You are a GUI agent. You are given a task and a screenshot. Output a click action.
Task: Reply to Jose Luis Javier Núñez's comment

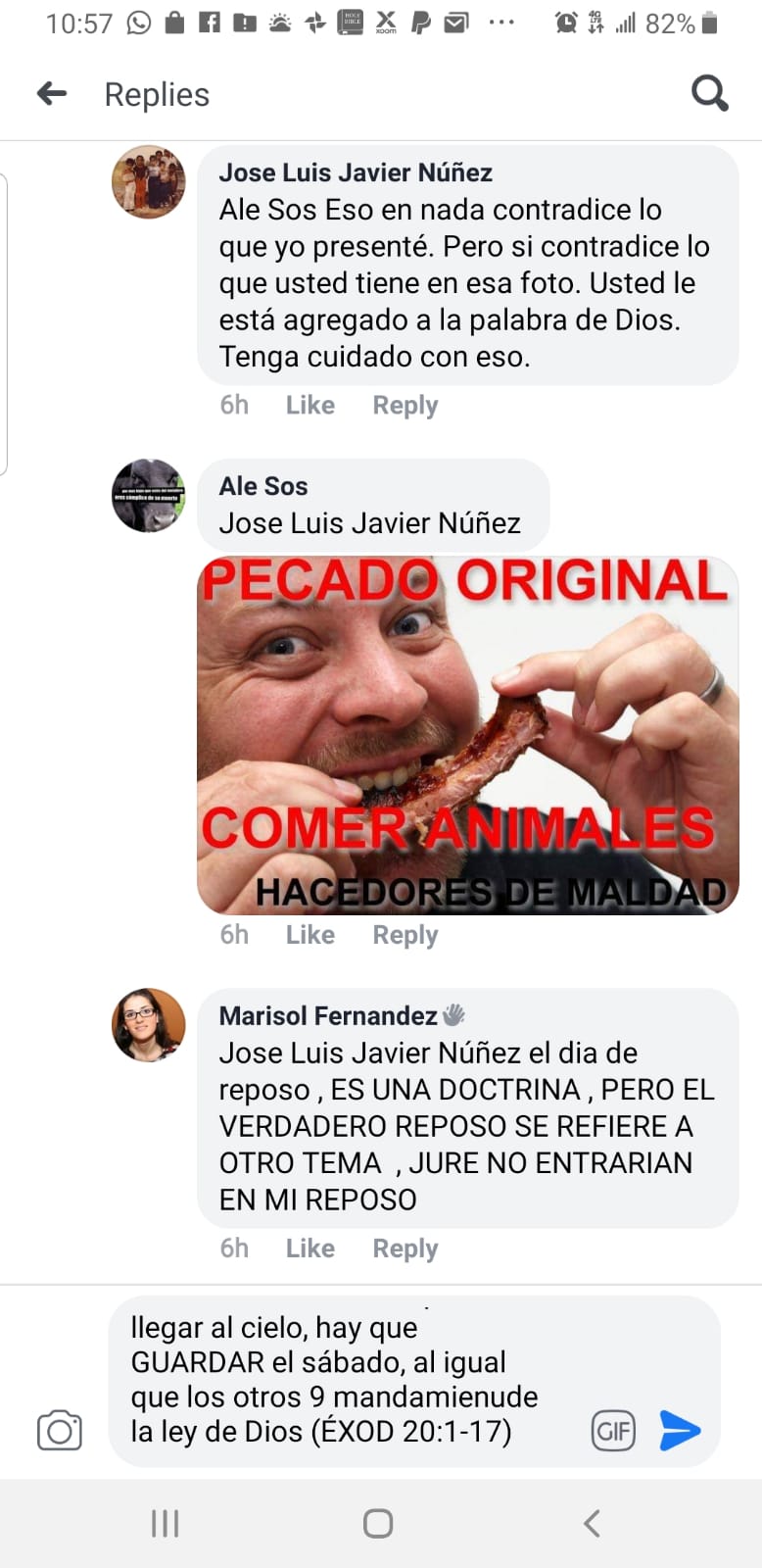coord(405,406)
